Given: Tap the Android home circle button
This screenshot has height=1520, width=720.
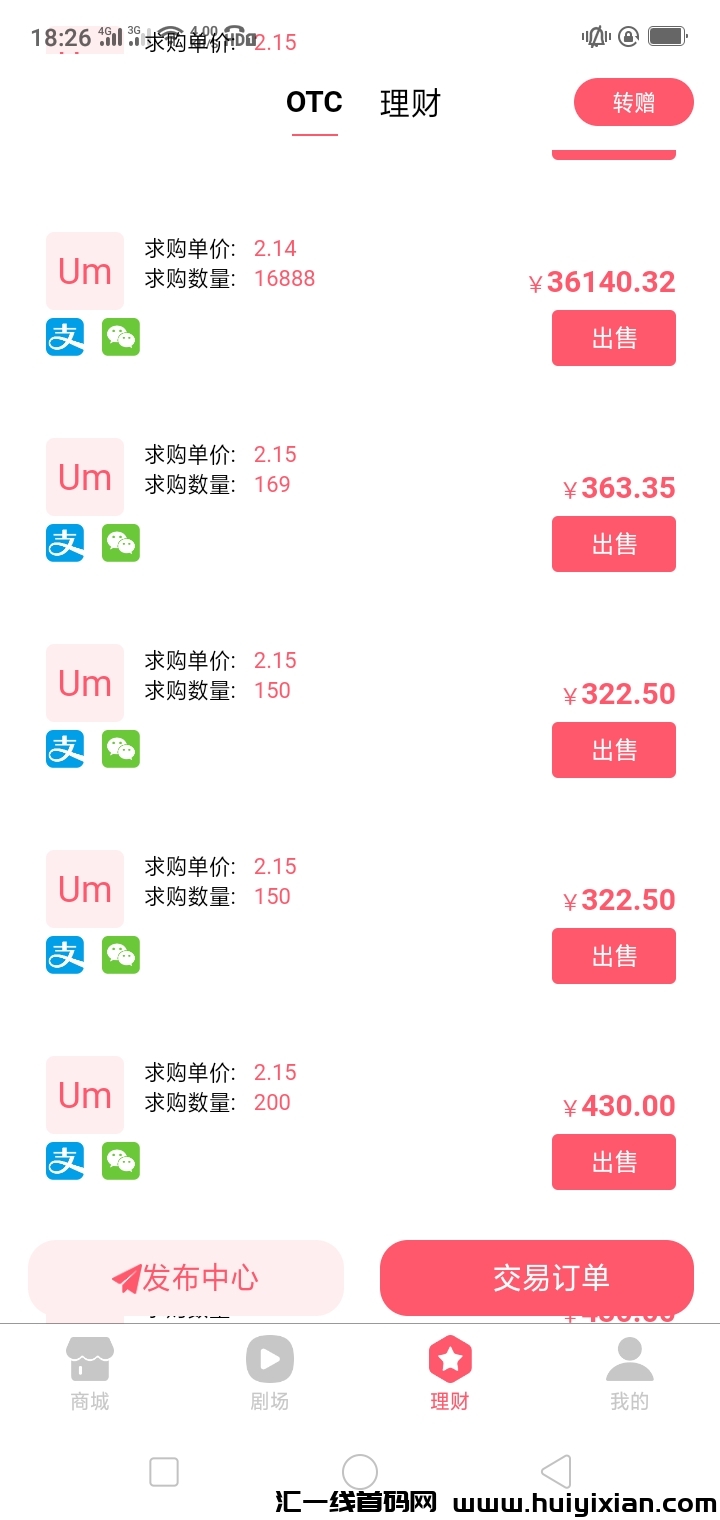Looking at the screenshot, I should coord(359,1471).
